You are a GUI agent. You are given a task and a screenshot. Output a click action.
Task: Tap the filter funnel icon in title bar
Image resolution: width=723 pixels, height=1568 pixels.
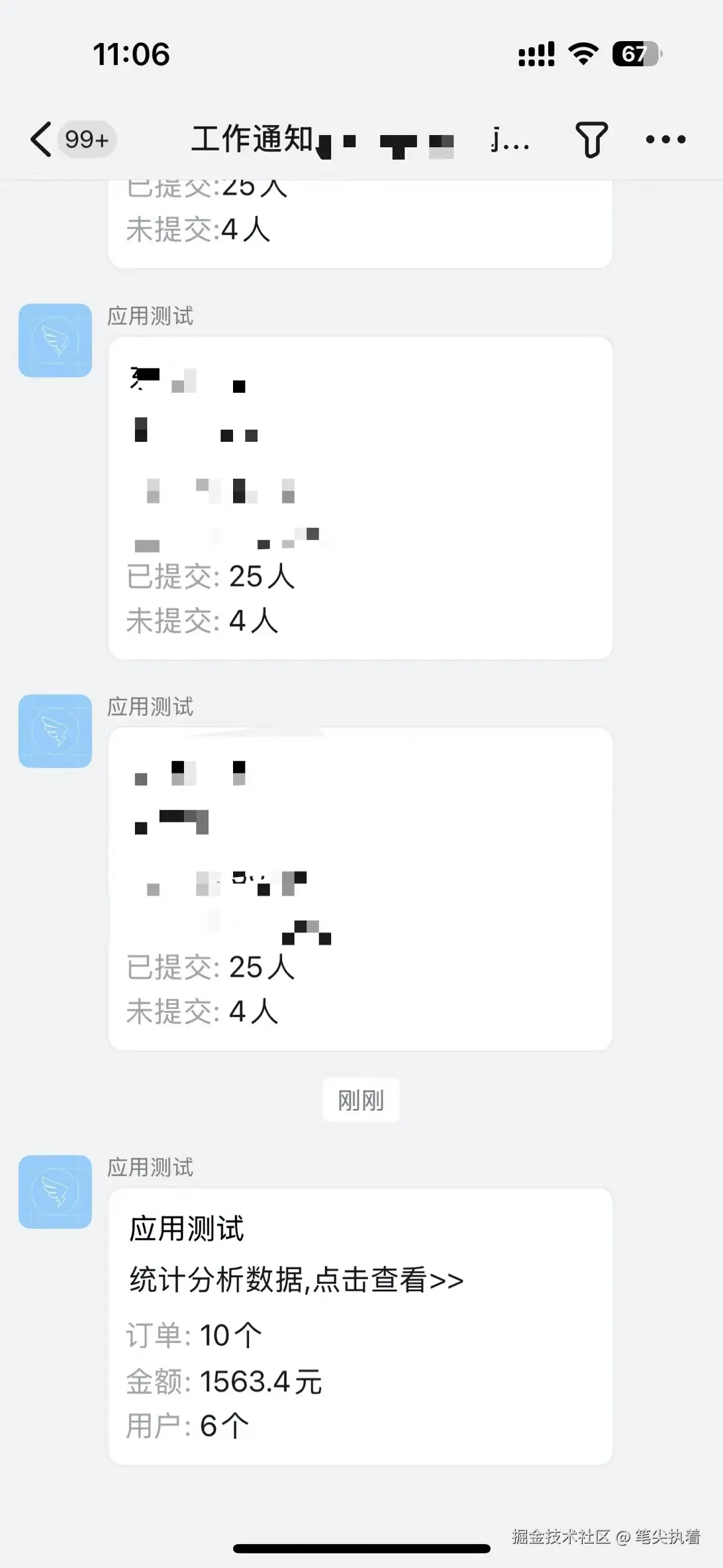[593, 139]
